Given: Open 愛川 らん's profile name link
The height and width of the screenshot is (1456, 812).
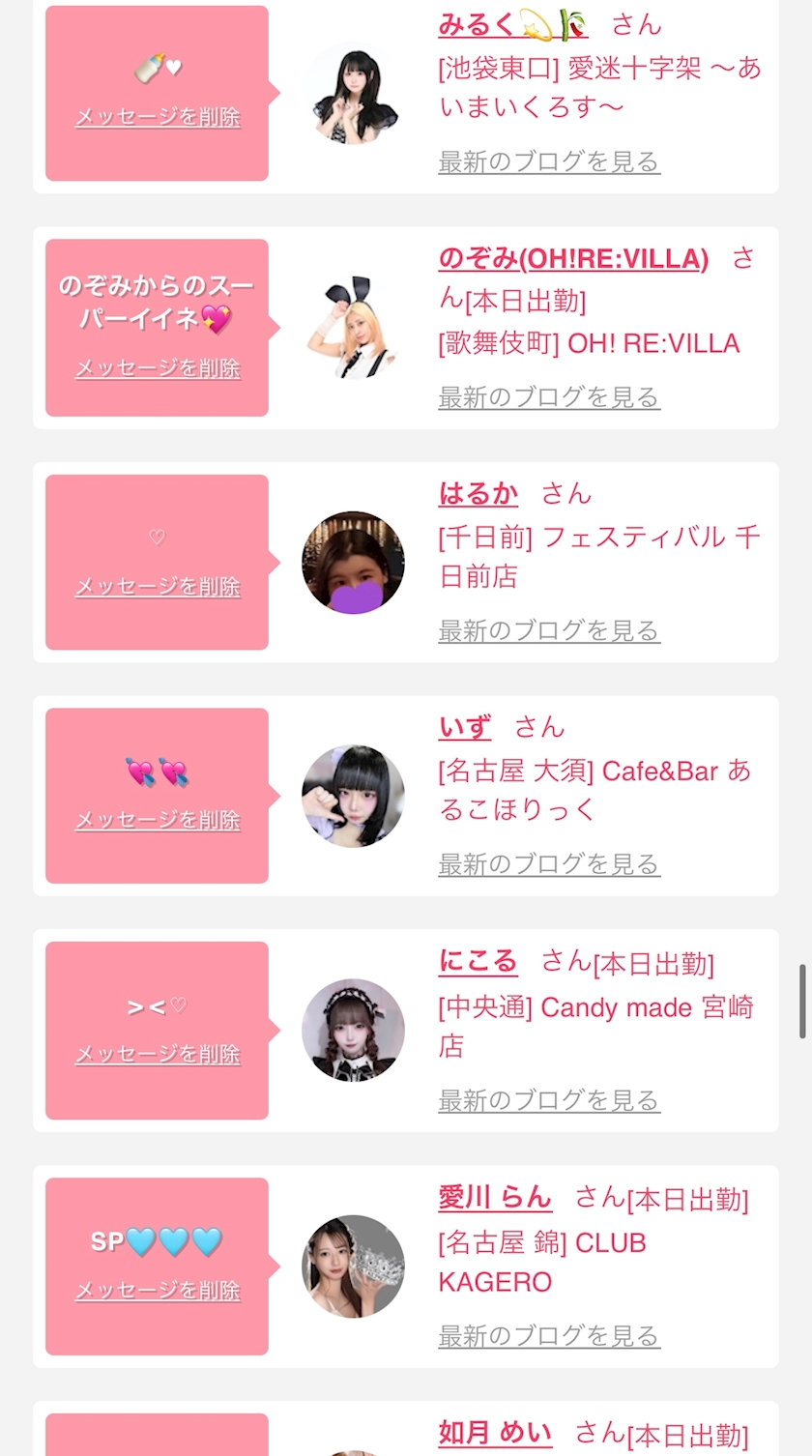Looking at the screenshot, I should [x=495, y=1198].
